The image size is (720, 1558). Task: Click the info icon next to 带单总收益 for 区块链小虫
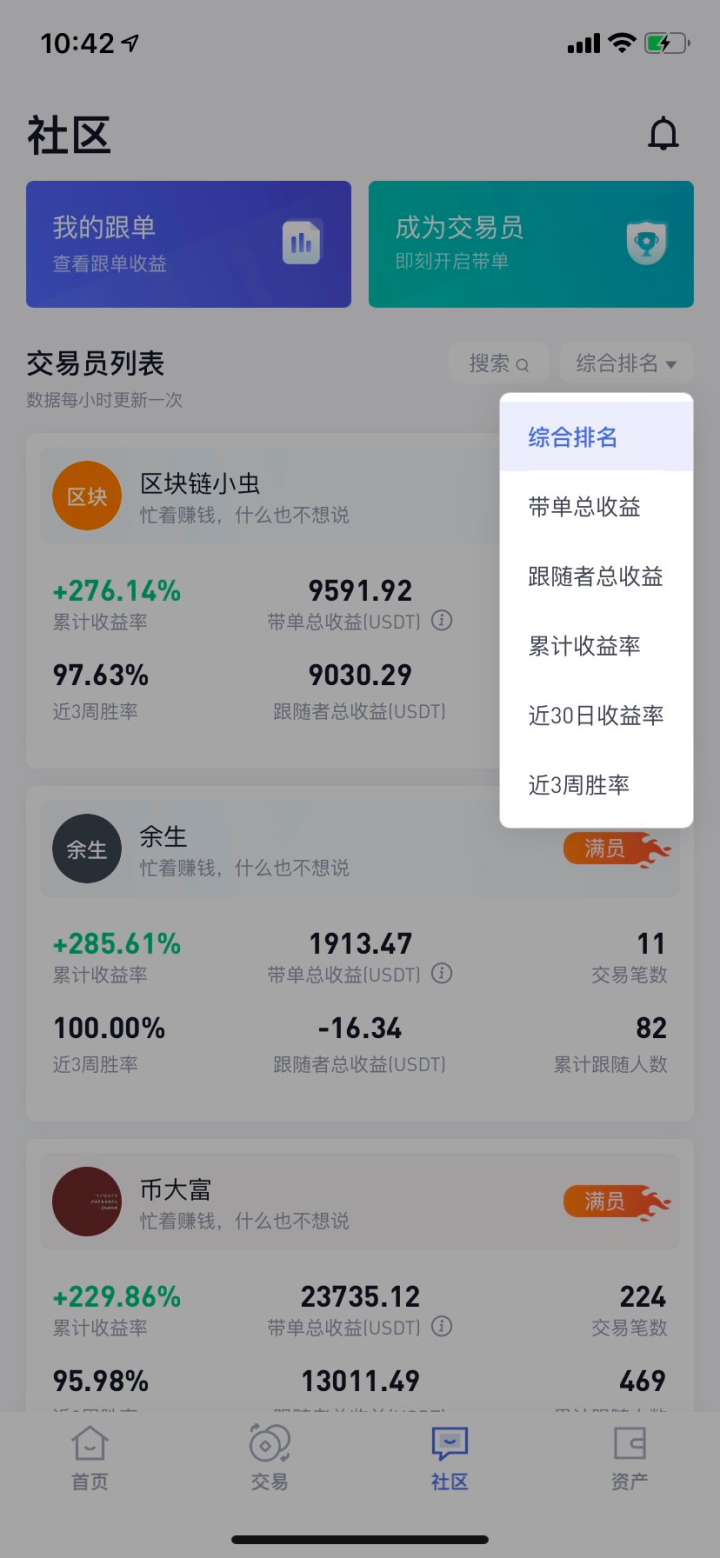tap(440, 620)
